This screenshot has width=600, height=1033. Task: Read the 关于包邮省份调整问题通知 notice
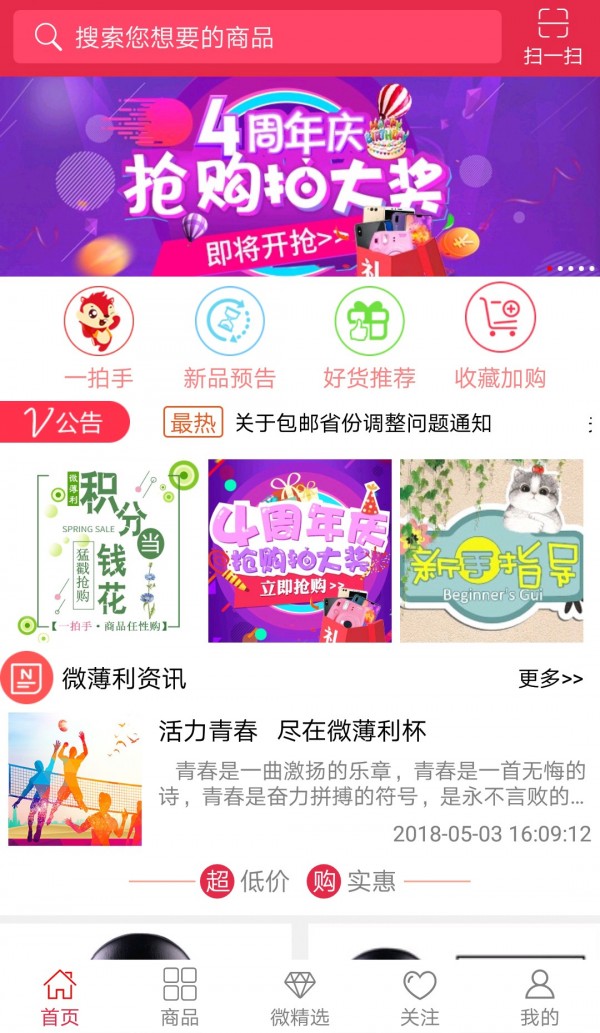pyautogui.click(x=362, y=423)
